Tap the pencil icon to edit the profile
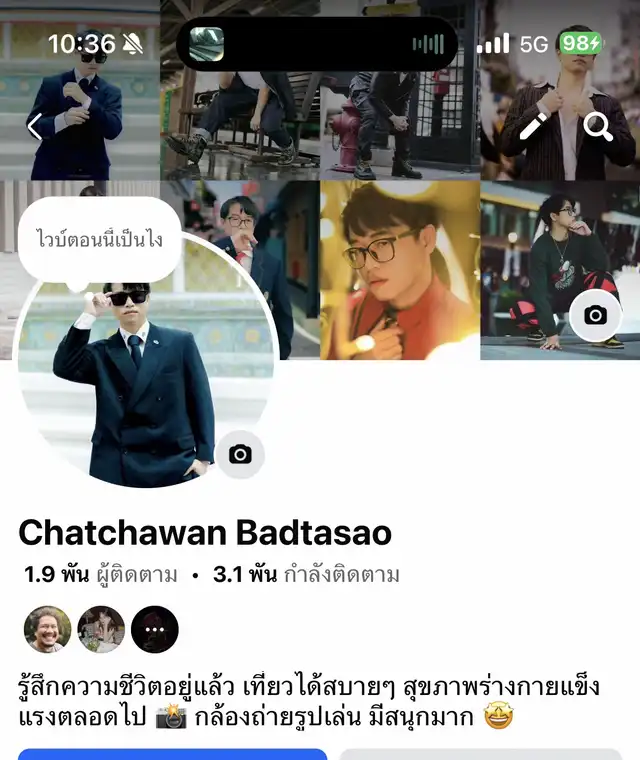 click(533, 127)
